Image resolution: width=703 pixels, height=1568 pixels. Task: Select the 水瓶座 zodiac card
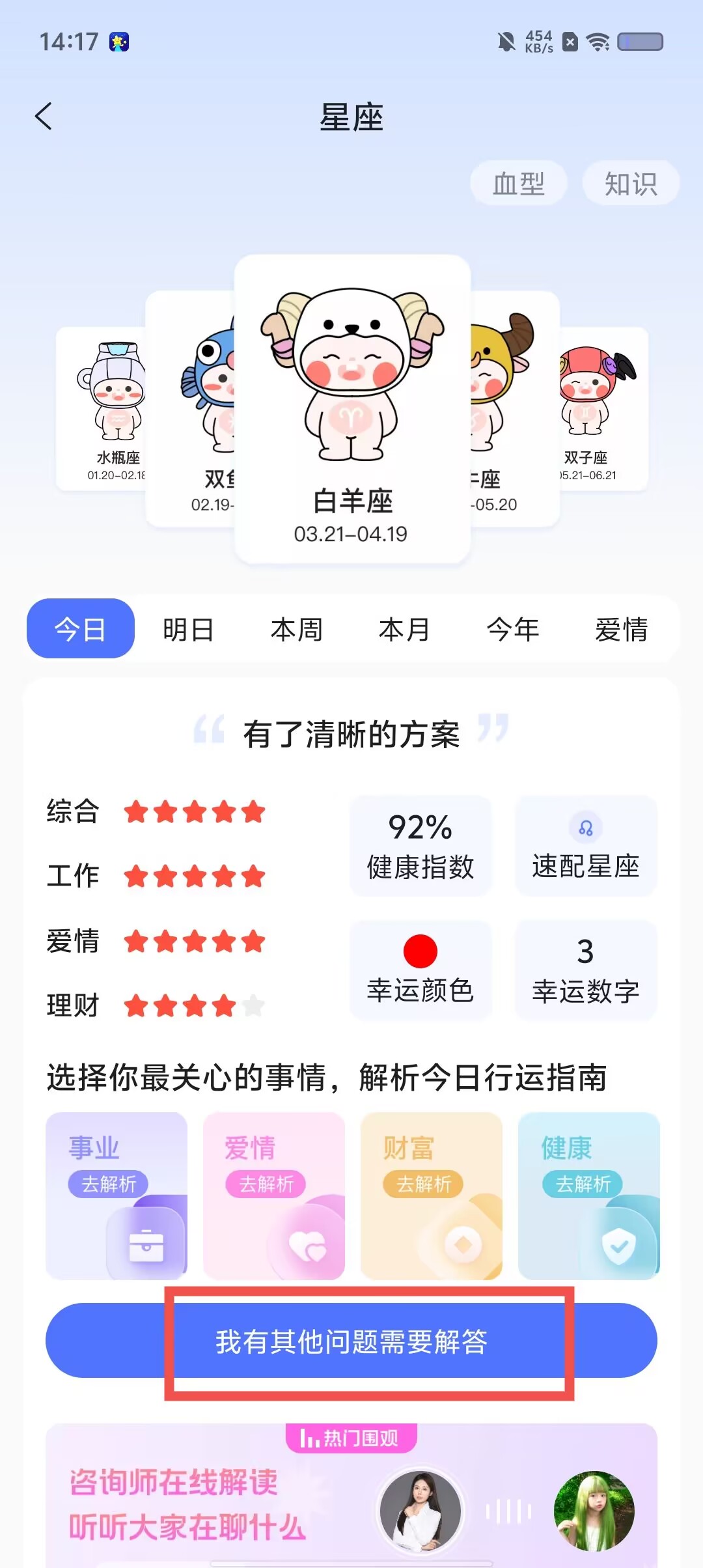(x=104, y=409)
